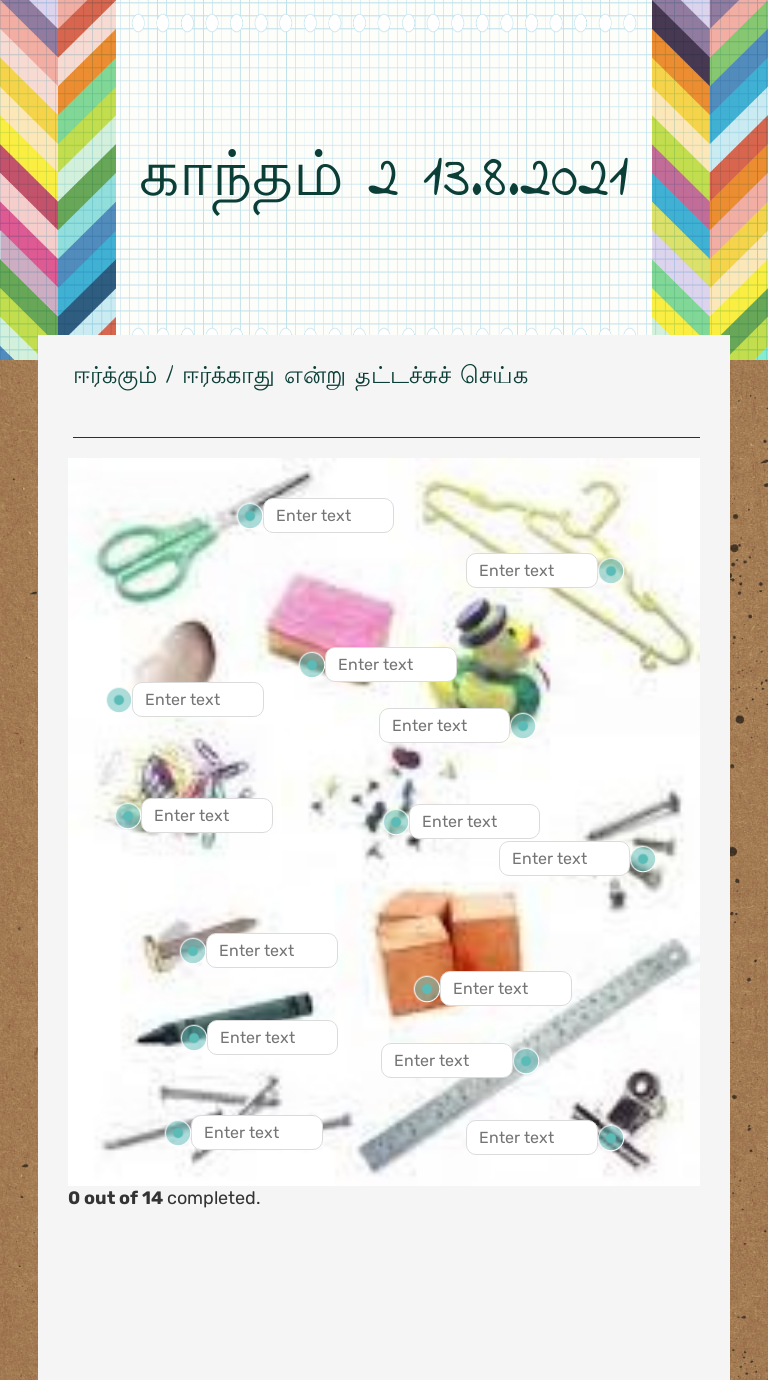Focus the text field on the orange blocks

click(x=505, y=989)
